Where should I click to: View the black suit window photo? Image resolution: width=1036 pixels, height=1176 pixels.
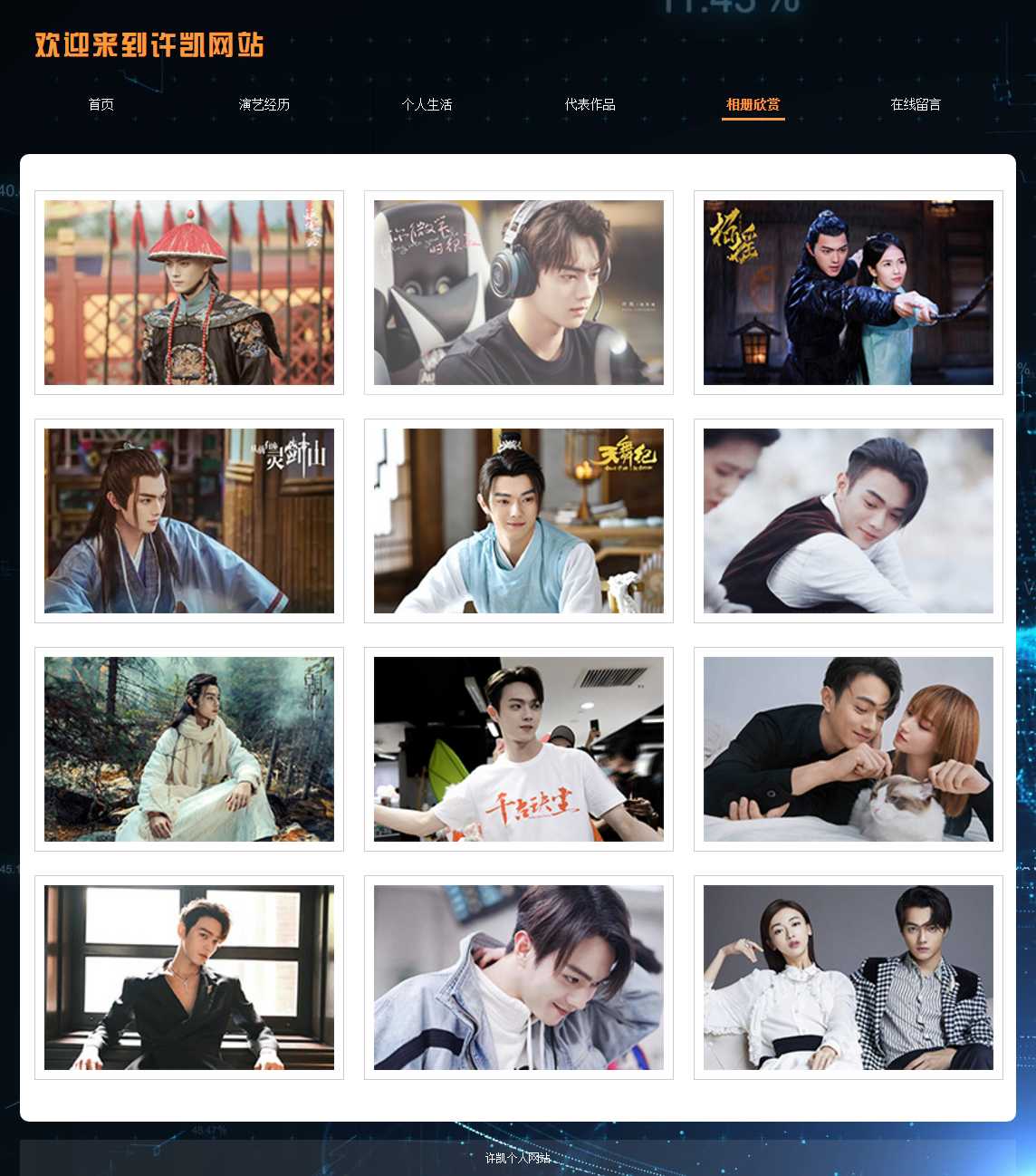(x=189, y=978)
